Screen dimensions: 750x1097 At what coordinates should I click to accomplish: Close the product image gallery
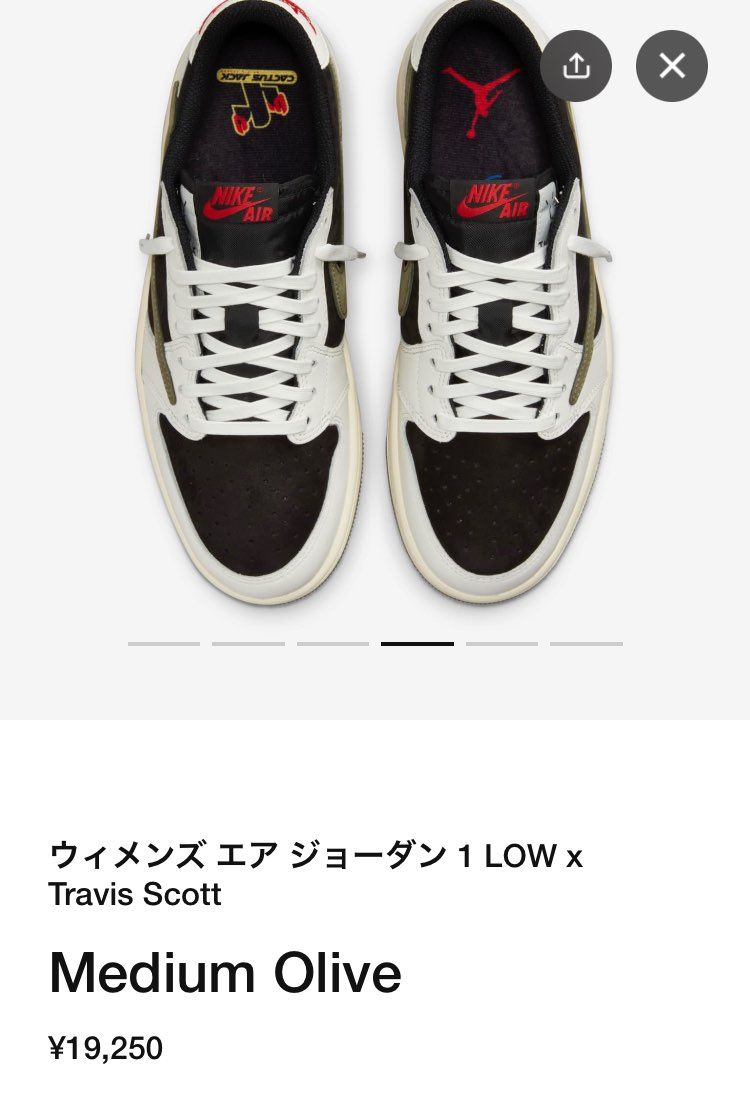tap(672, 65)
